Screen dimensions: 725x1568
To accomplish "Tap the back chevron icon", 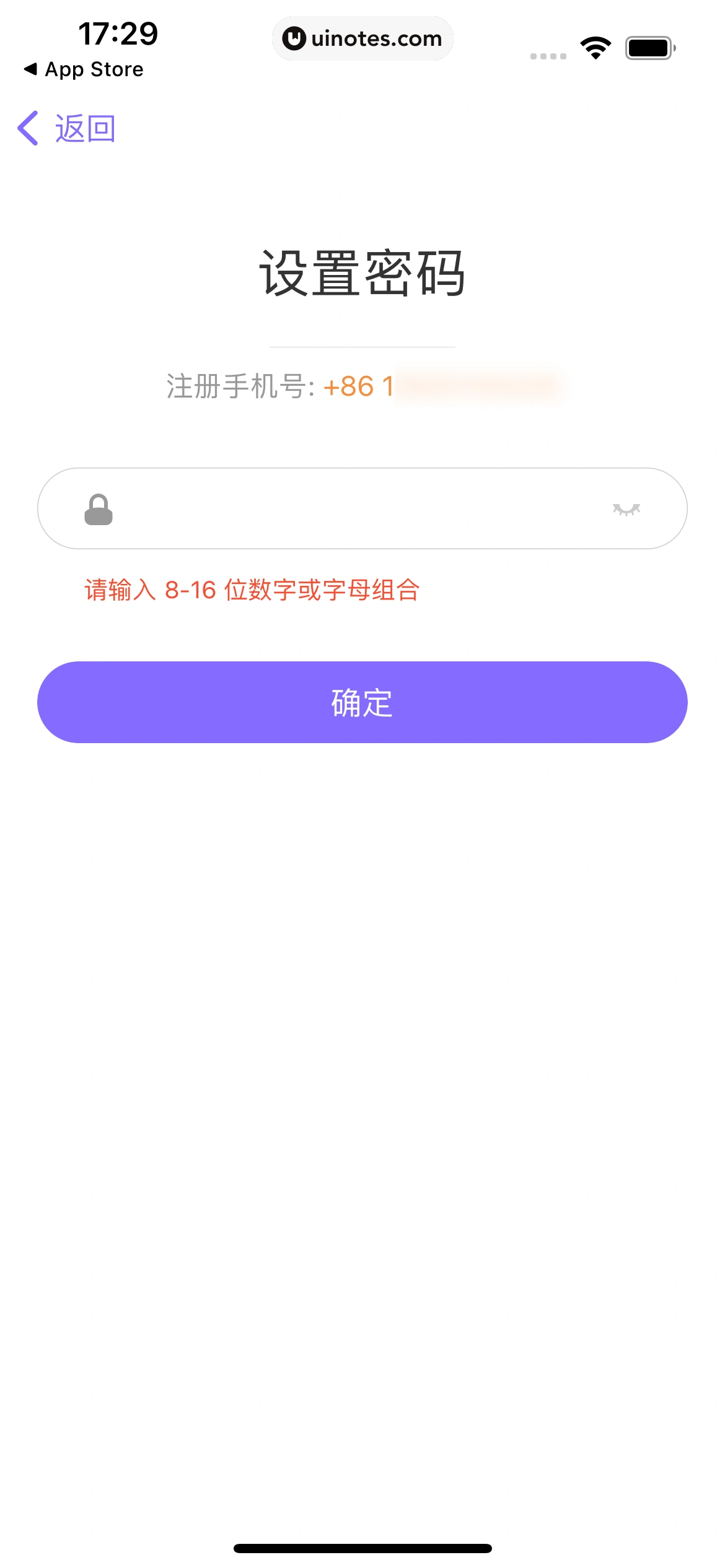I will pos(29,127).
